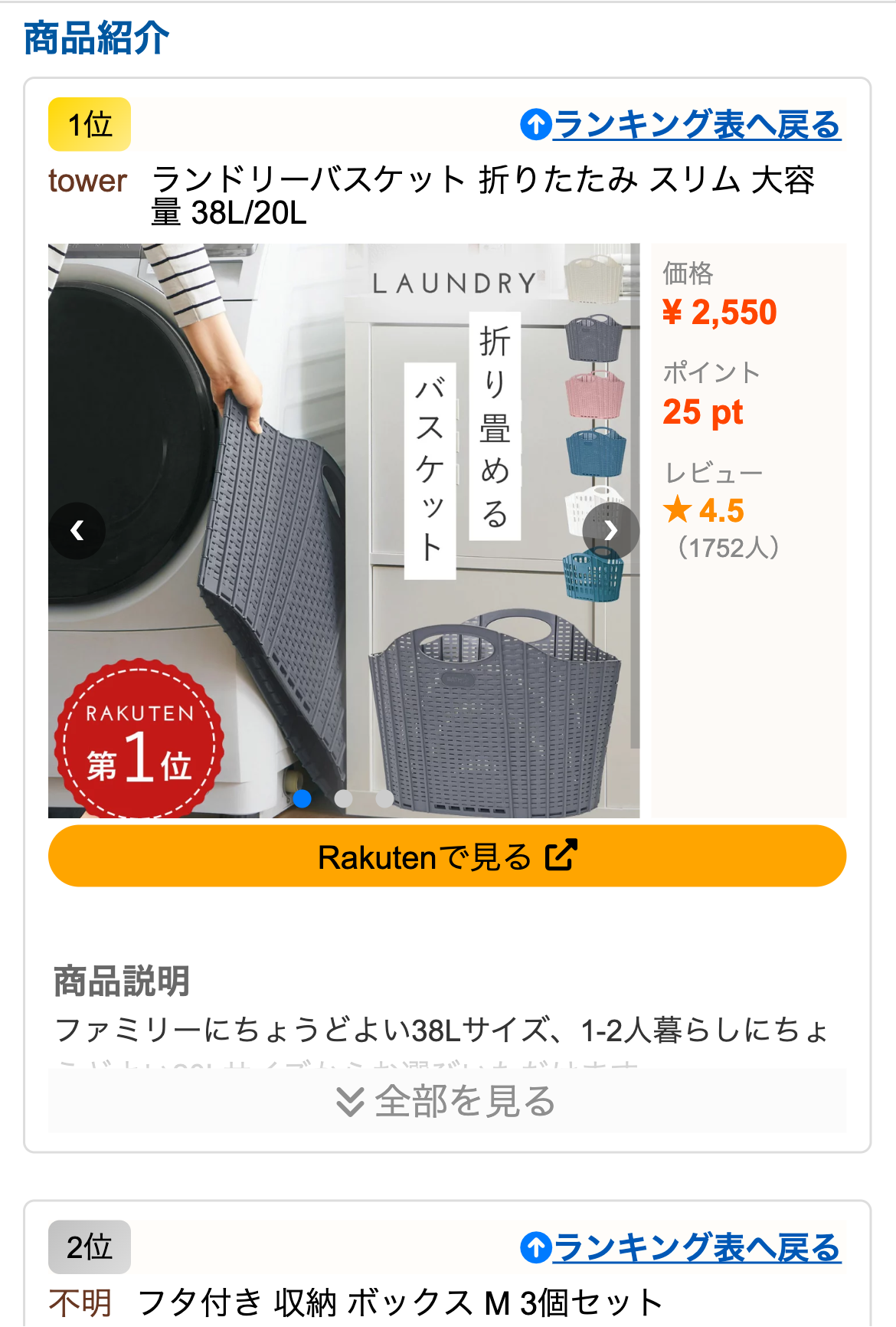Jump to second carousel image dot

pos(344,798)
